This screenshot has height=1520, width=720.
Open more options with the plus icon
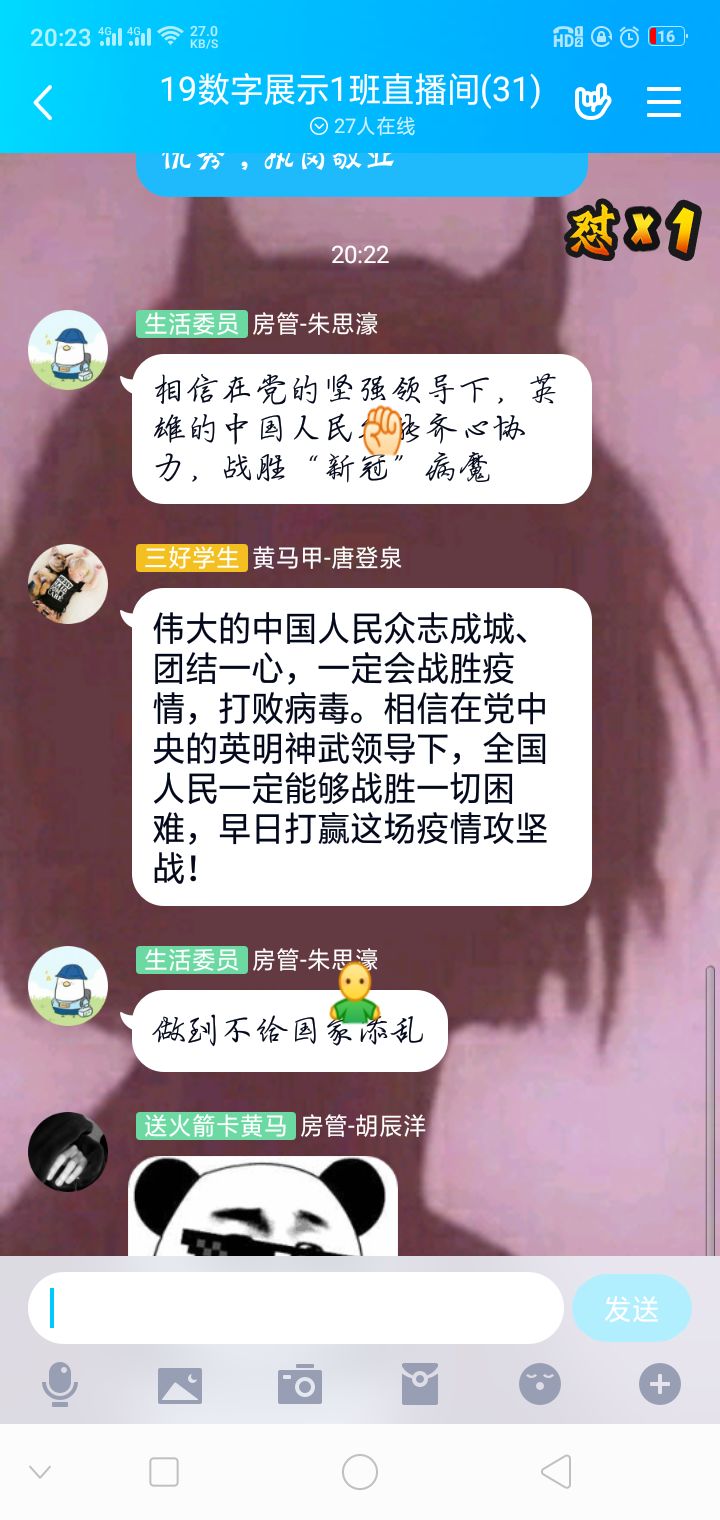pos(660,1385)
